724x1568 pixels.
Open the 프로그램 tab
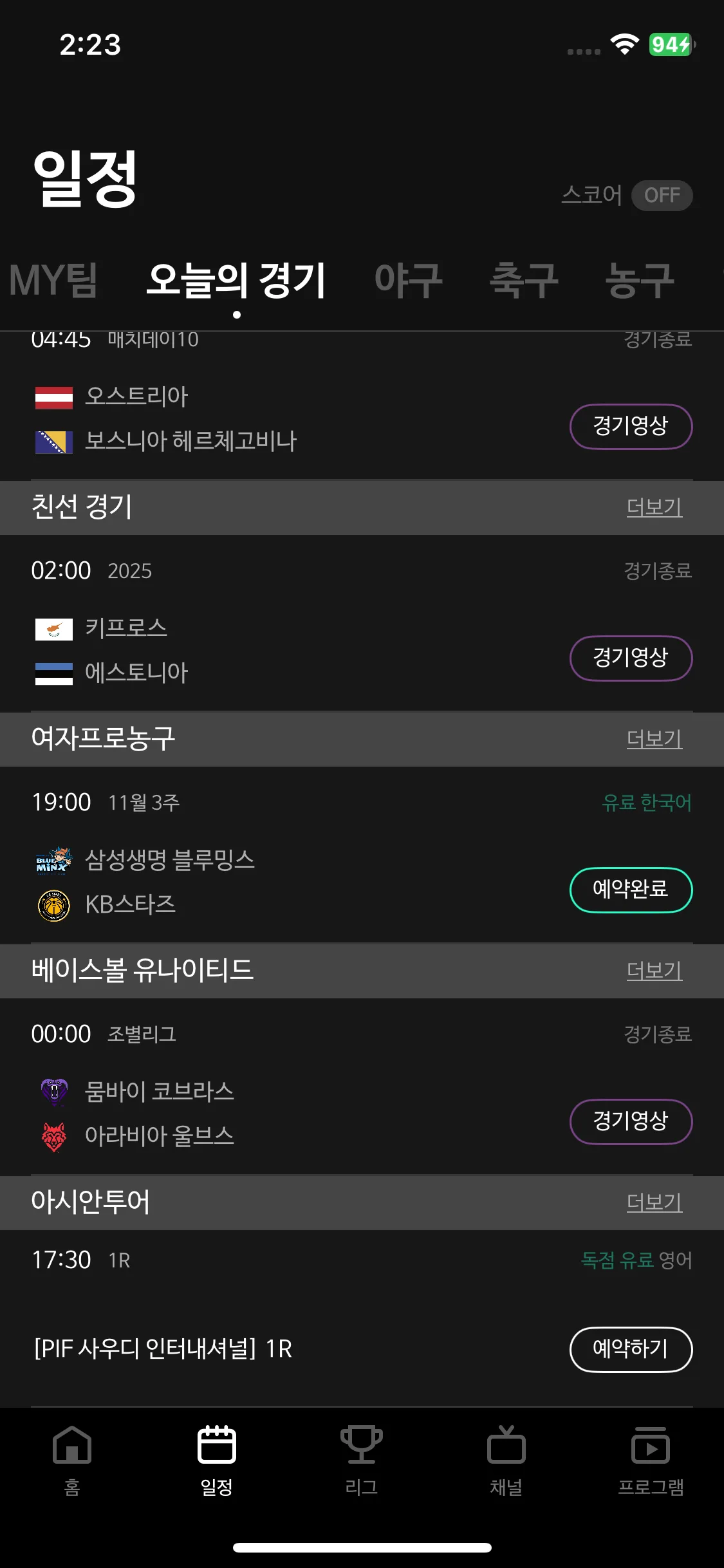[651, 1460]
